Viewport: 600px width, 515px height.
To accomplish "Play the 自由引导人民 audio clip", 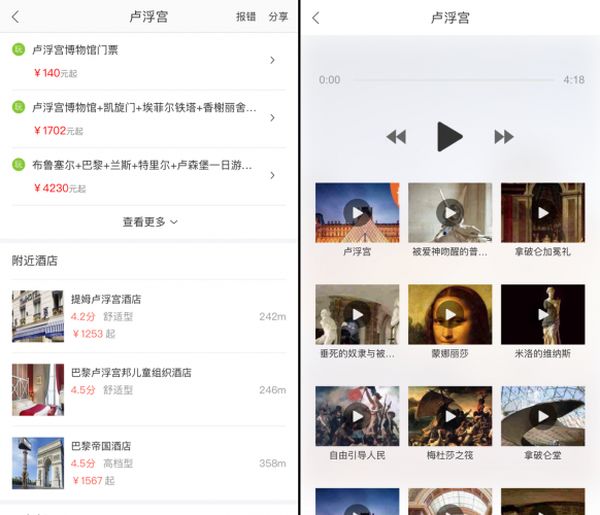I will (x=357, y=416).
